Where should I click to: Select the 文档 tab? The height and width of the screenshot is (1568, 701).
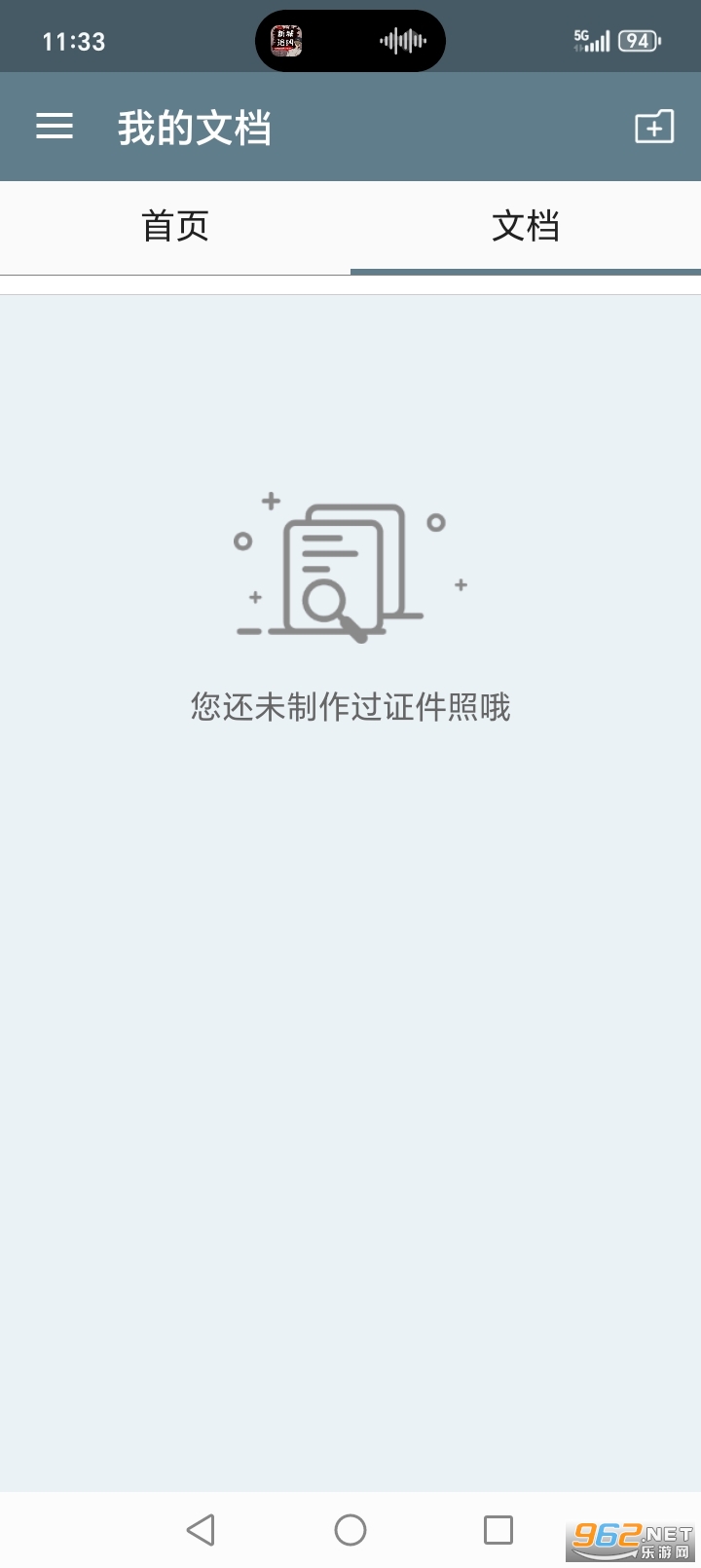pyautogui.click(x=526, y=226)
